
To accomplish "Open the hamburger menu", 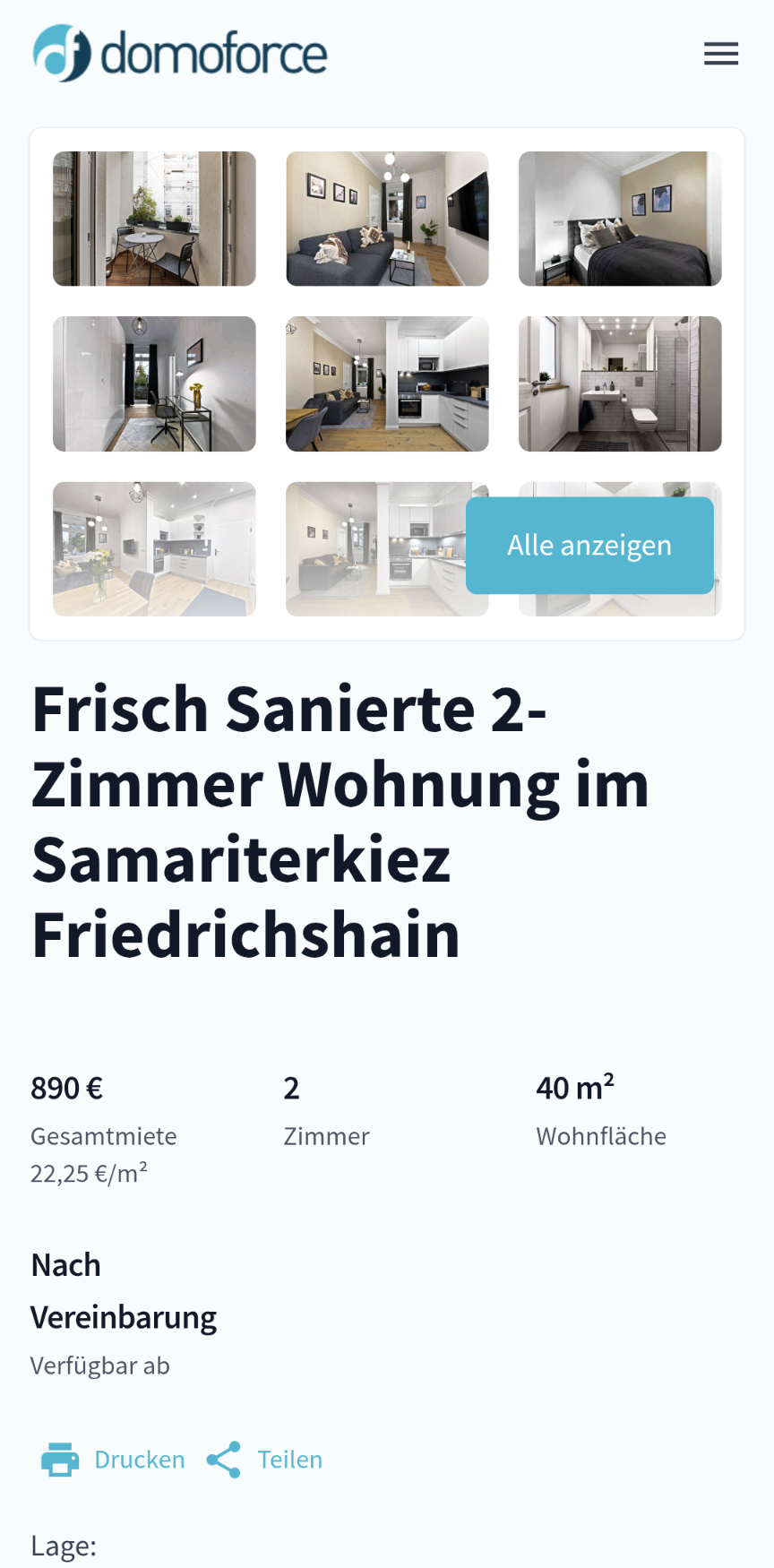I will coord(720,54).
